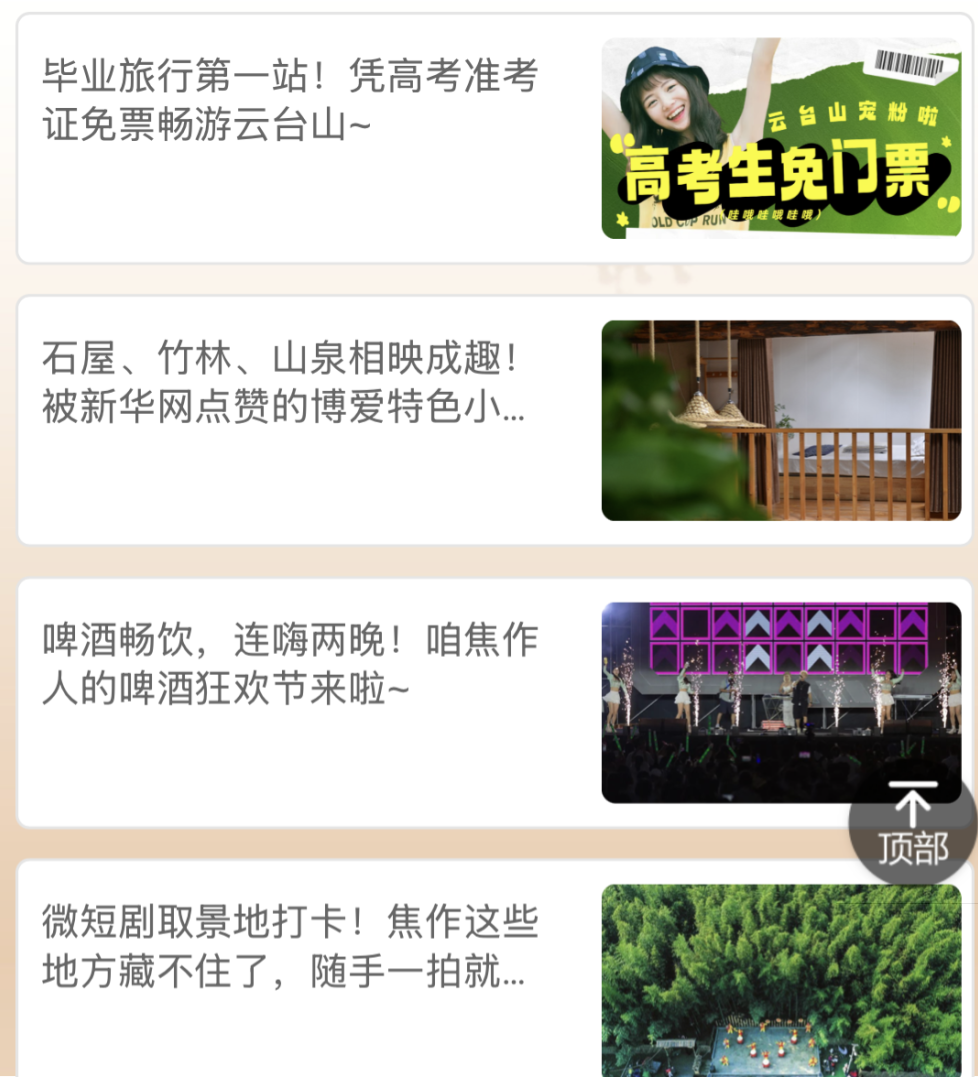978x1077 pixels.
Task: Open the 啤酒狂欢节 article card
Action: pyautogui.click(x=290, y=664)
